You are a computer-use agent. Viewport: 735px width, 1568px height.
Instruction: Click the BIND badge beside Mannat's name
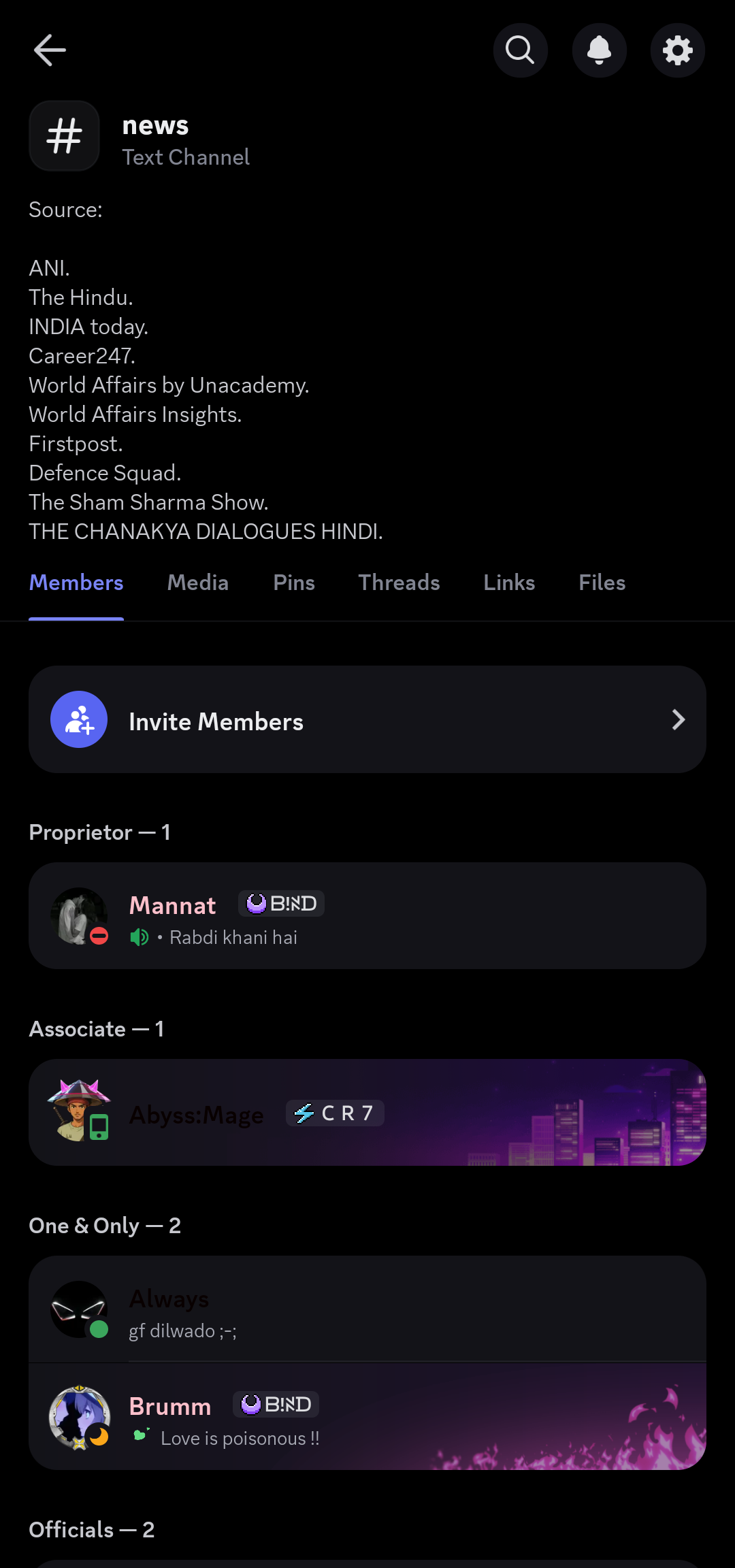280,903
